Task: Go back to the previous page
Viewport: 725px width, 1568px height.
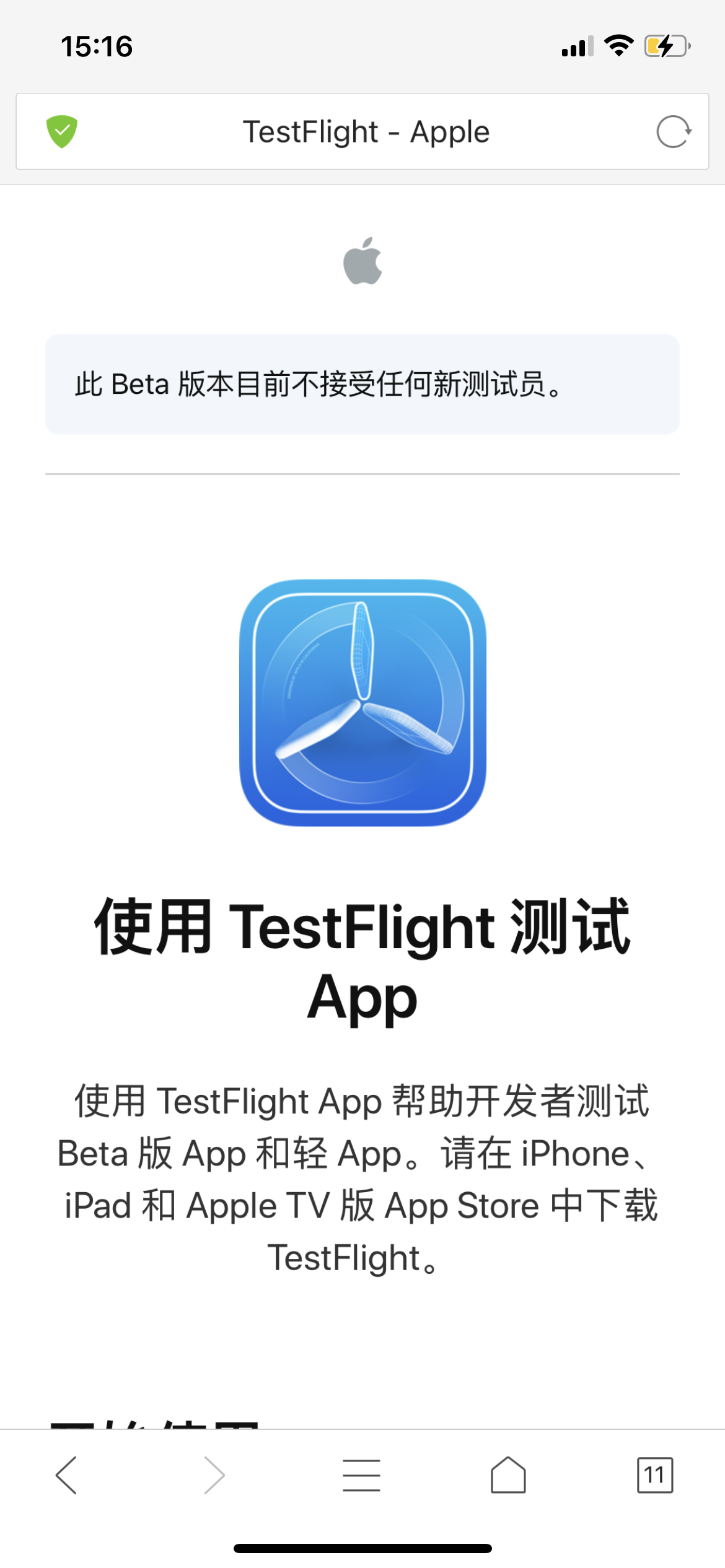Action: (66, 1475)
